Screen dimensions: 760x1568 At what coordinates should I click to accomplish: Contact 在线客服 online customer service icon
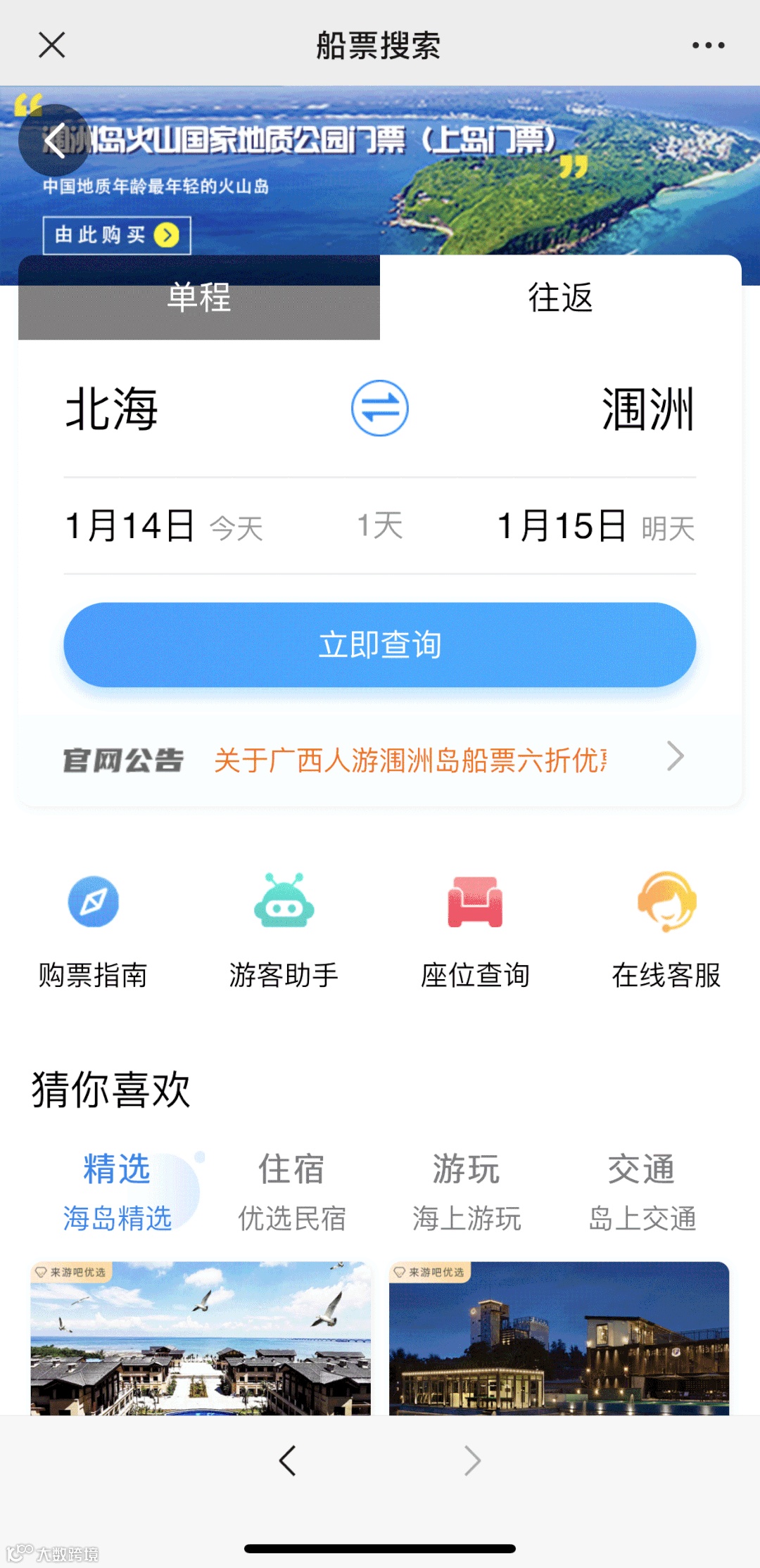(664, 930)
